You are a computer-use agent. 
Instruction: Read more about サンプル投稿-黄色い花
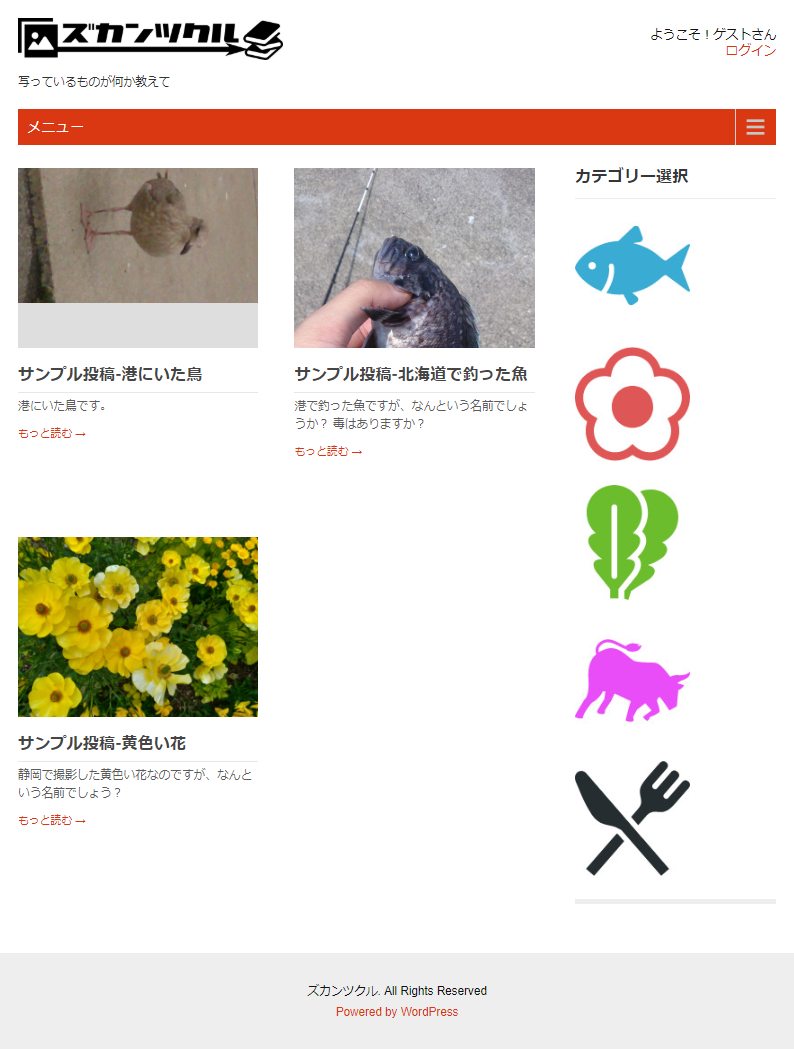[50, 820]
